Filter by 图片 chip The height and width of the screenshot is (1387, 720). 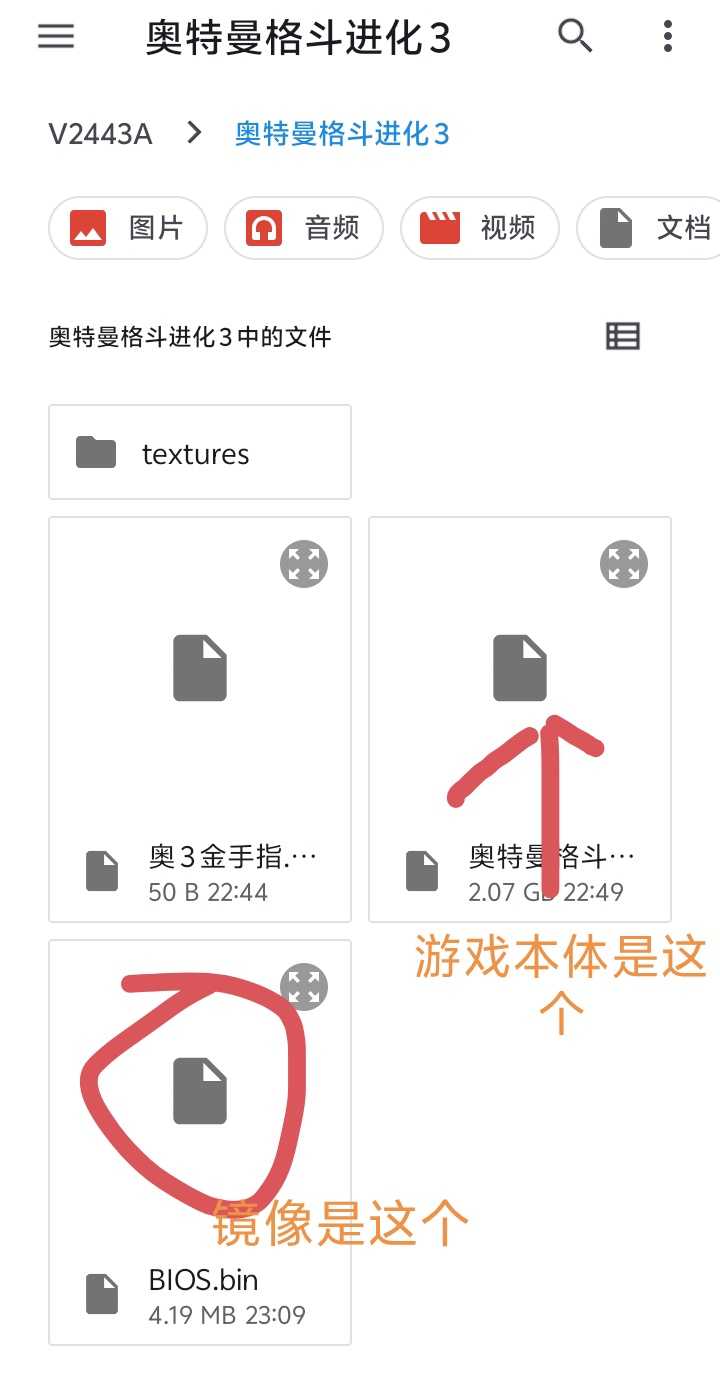click(x=128, y=228)
